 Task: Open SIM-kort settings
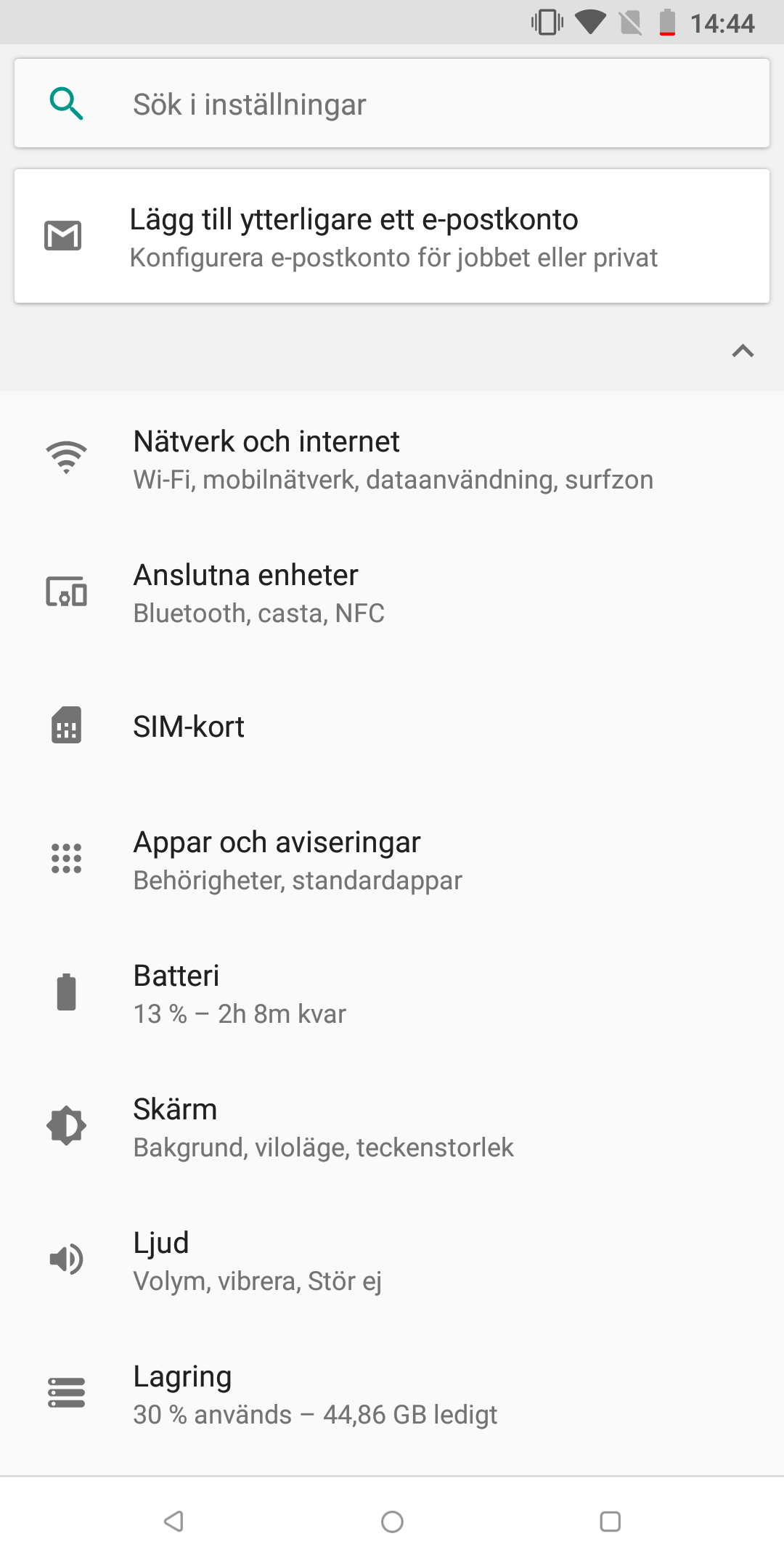tap(392, 726)
